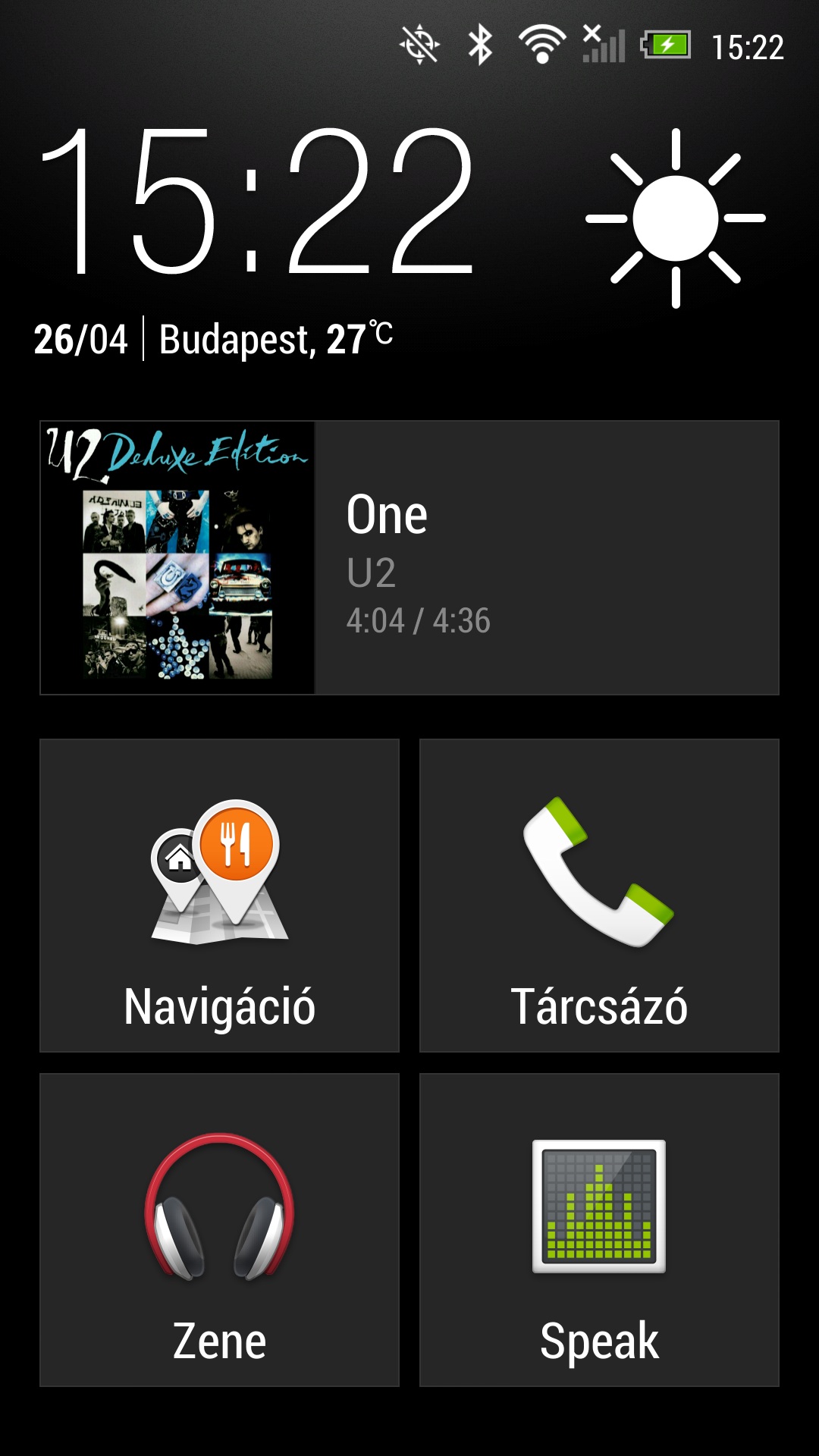Launch the Tárcsázó dialer tile
The height and width of the screenshot is (1456, 819).
[599, 896]
